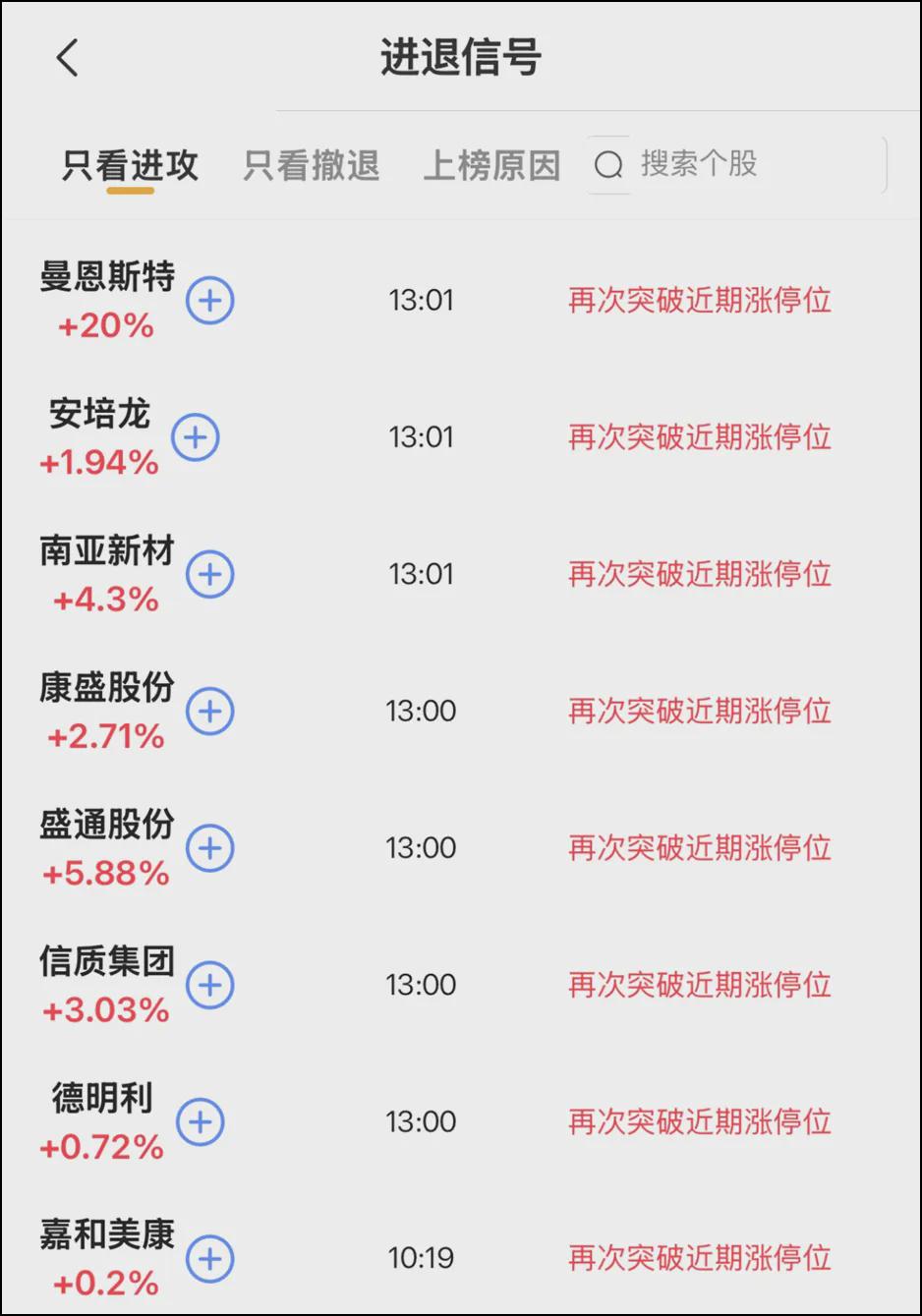Viewport: 922px width, 1316px height.
Task: Add 信质集团 with its plus icon
Action: tap(210, 985)
